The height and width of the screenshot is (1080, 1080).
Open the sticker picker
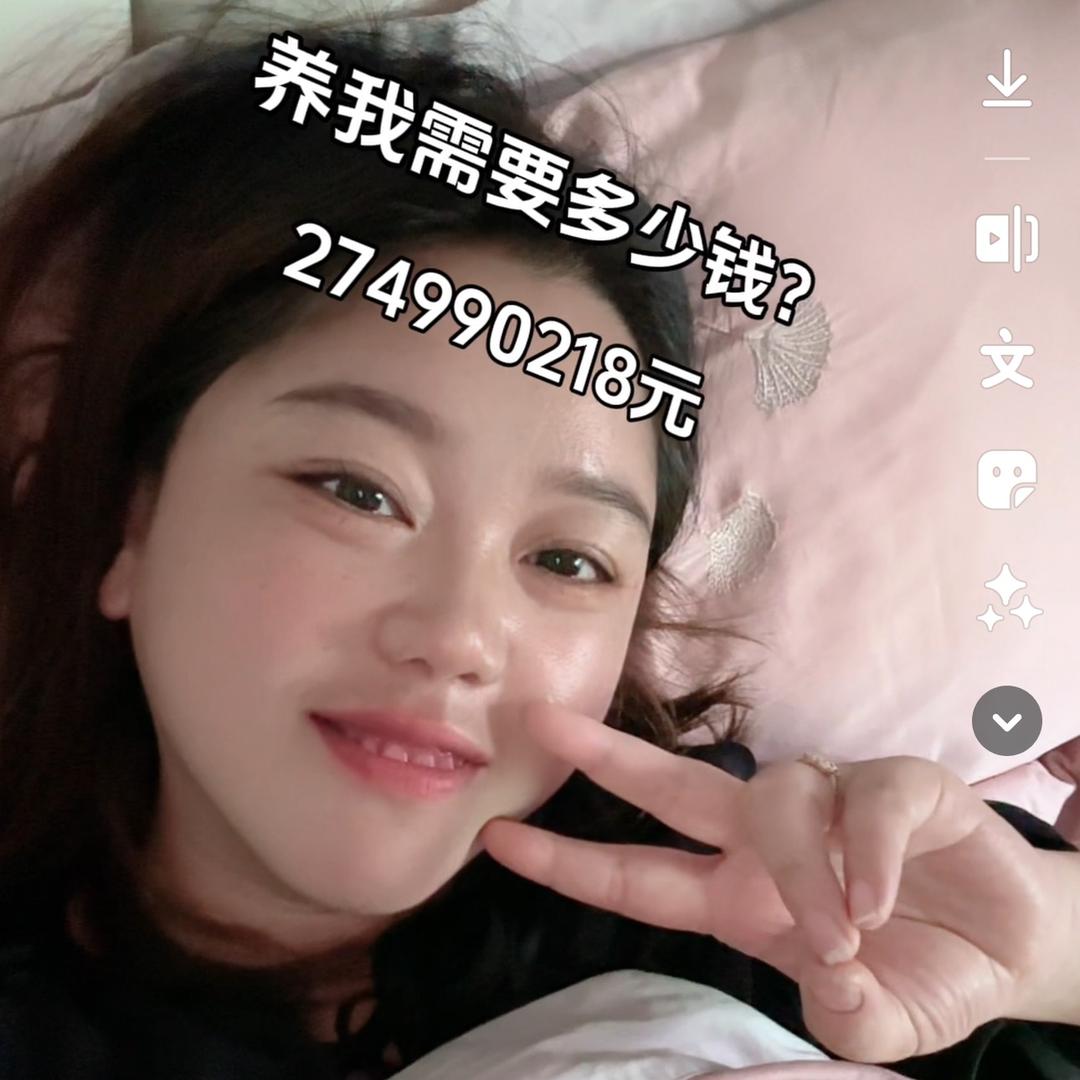1006,479
